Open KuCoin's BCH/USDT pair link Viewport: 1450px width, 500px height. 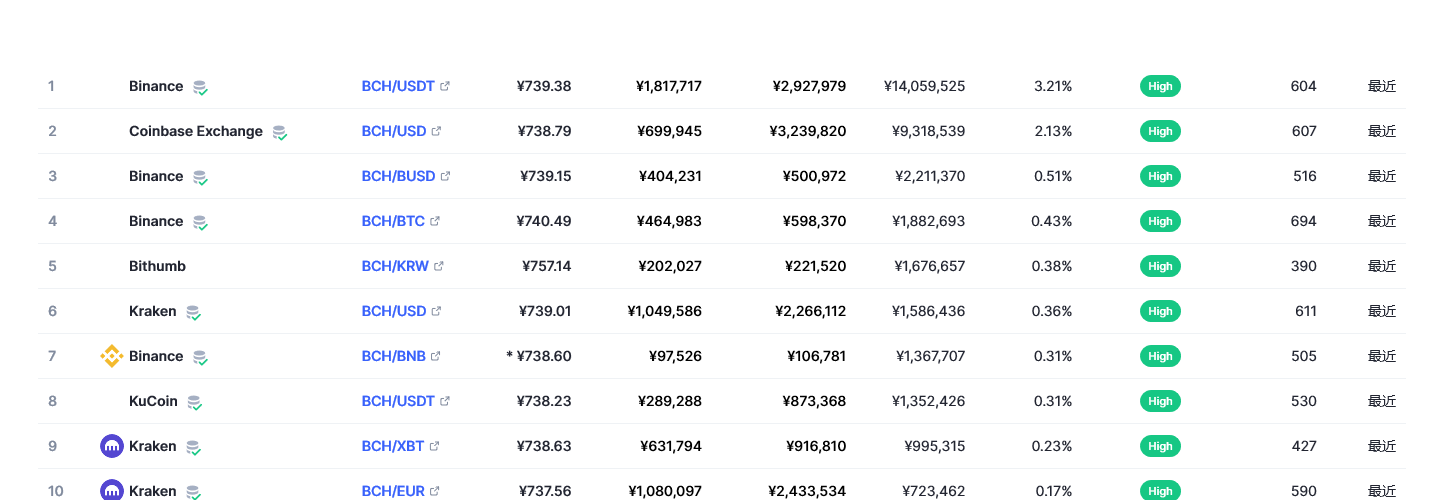[398, 401]
